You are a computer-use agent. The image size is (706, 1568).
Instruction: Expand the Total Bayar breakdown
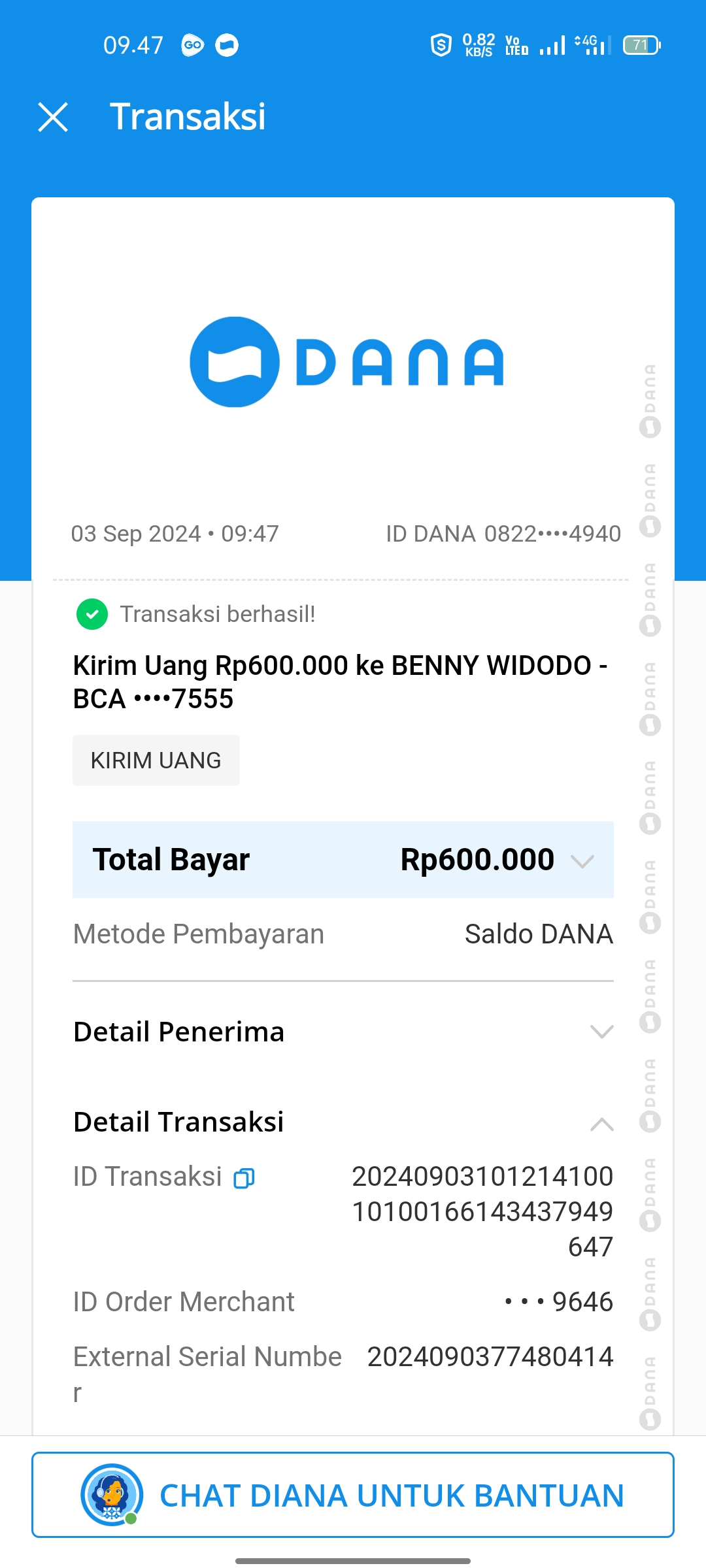581,860
